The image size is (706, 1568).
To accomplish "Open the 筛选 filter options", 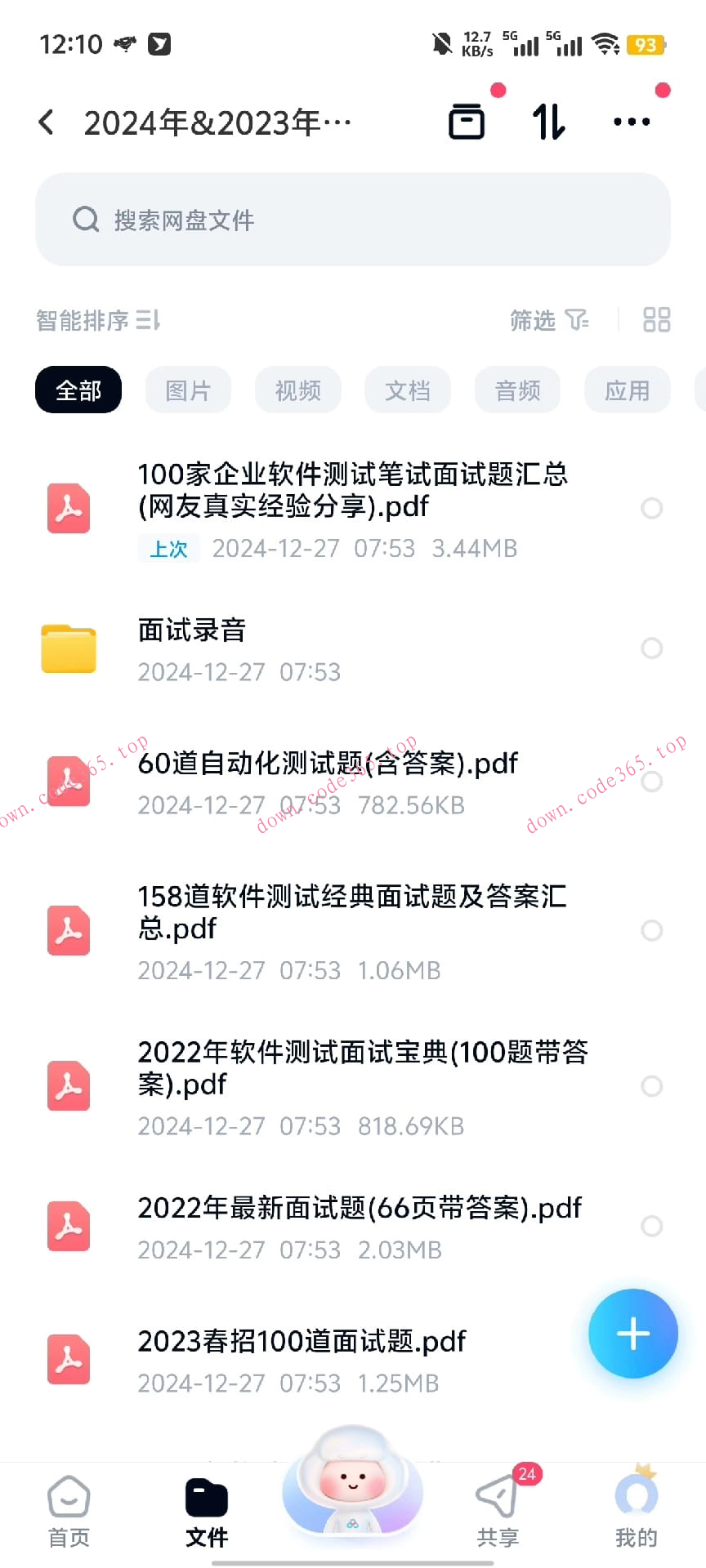I will [x=549, y=320].
